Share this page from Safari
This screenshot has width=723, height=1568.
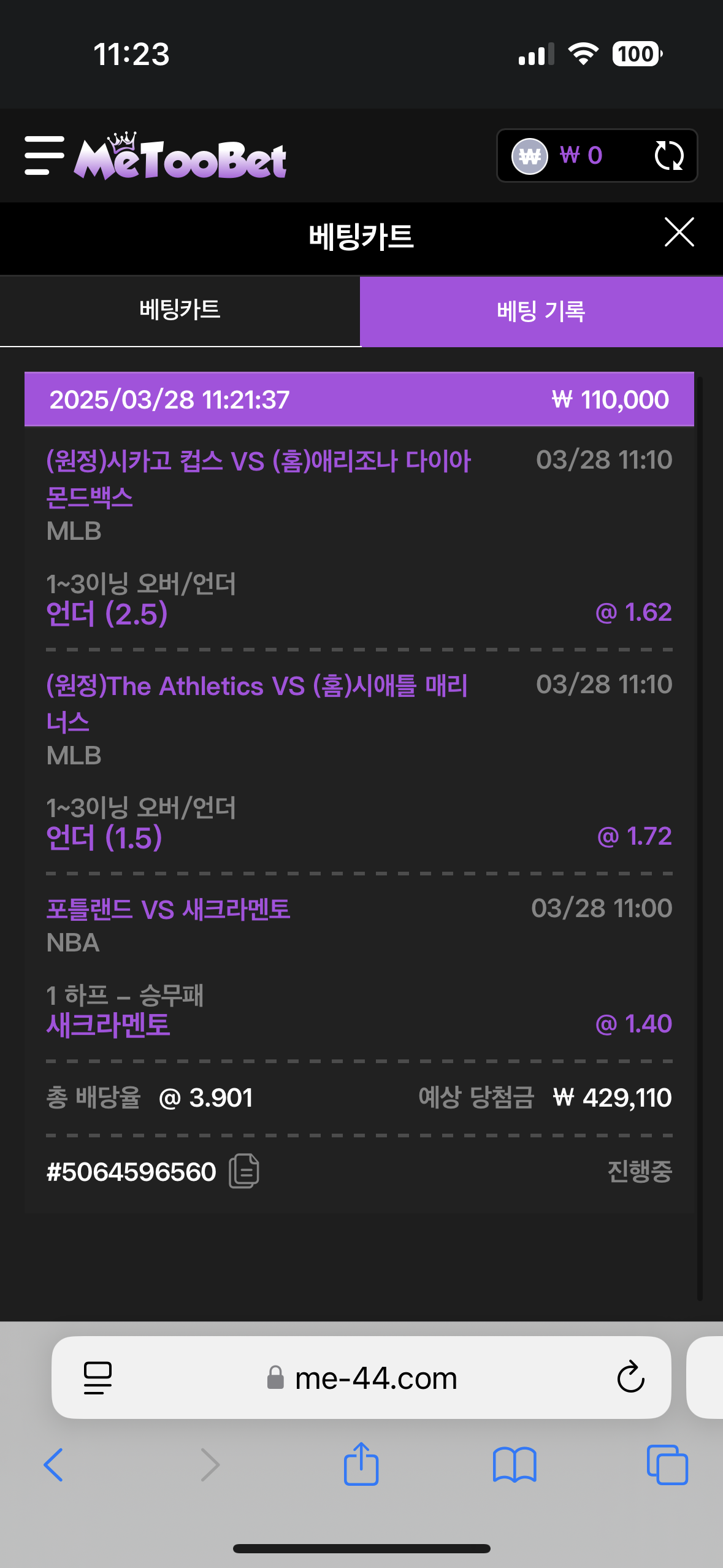(361, 1463)
